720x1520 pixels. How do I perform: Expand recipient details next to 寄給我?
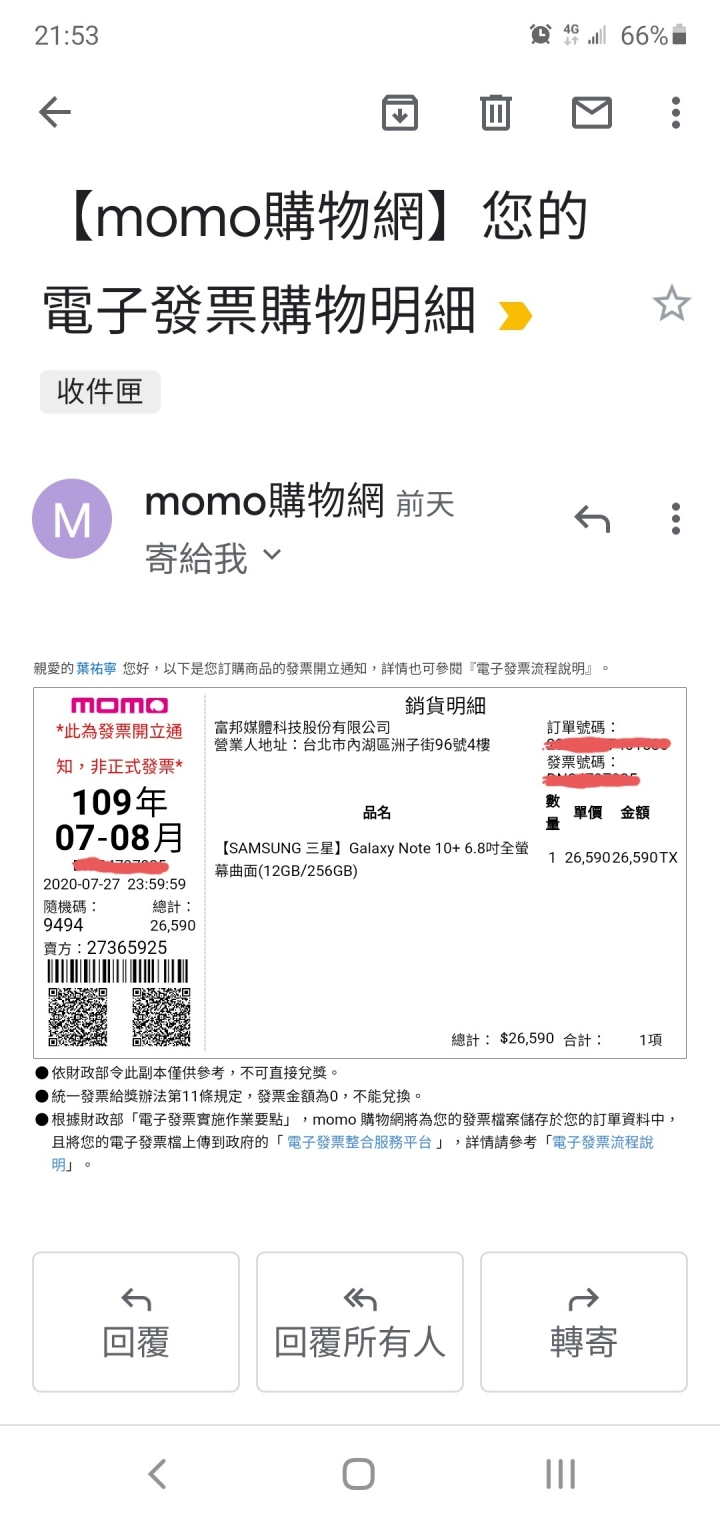click(x=272, y=555)
